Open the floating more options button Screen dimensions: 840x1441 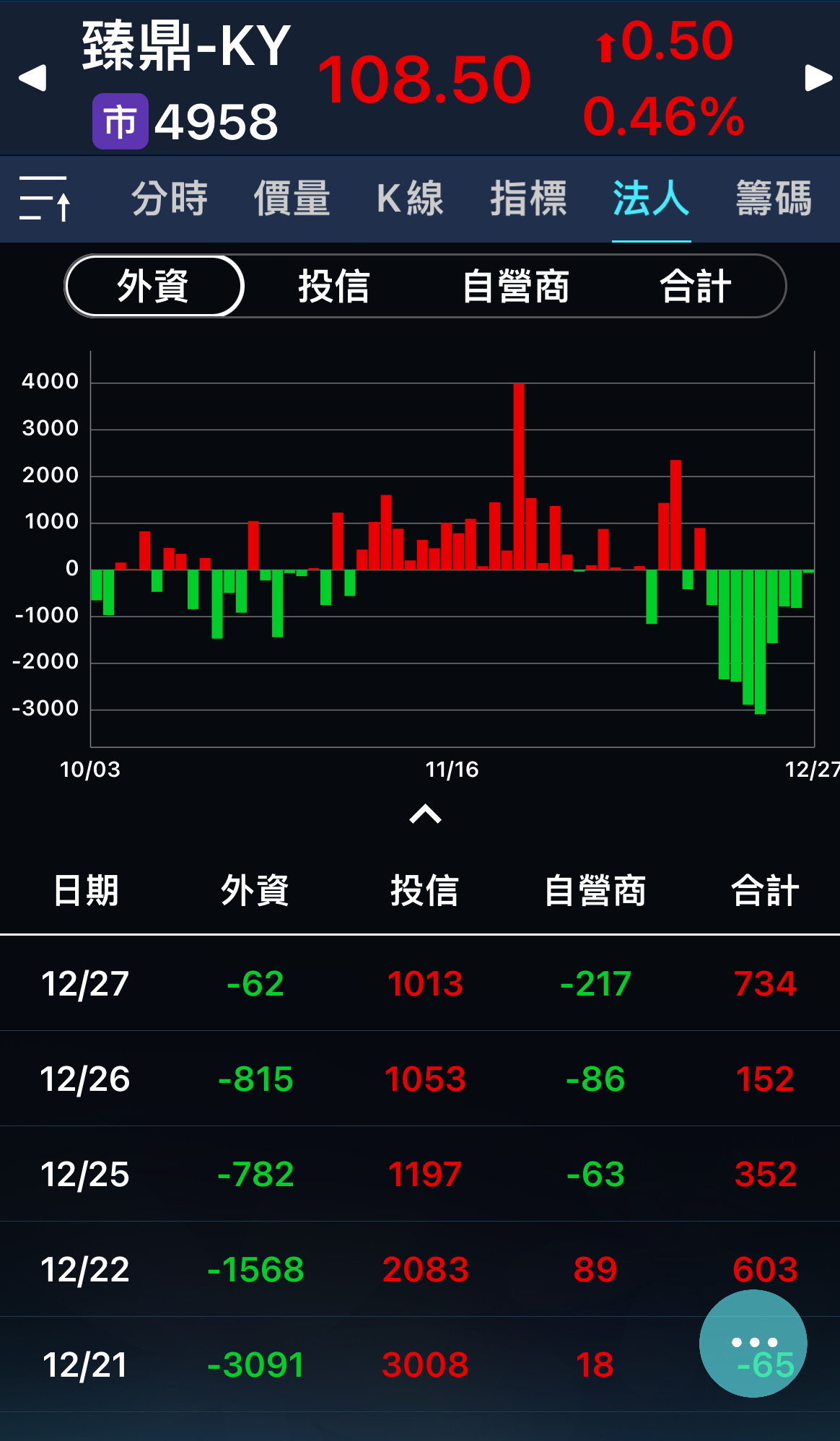click(x=752, y=1344)
